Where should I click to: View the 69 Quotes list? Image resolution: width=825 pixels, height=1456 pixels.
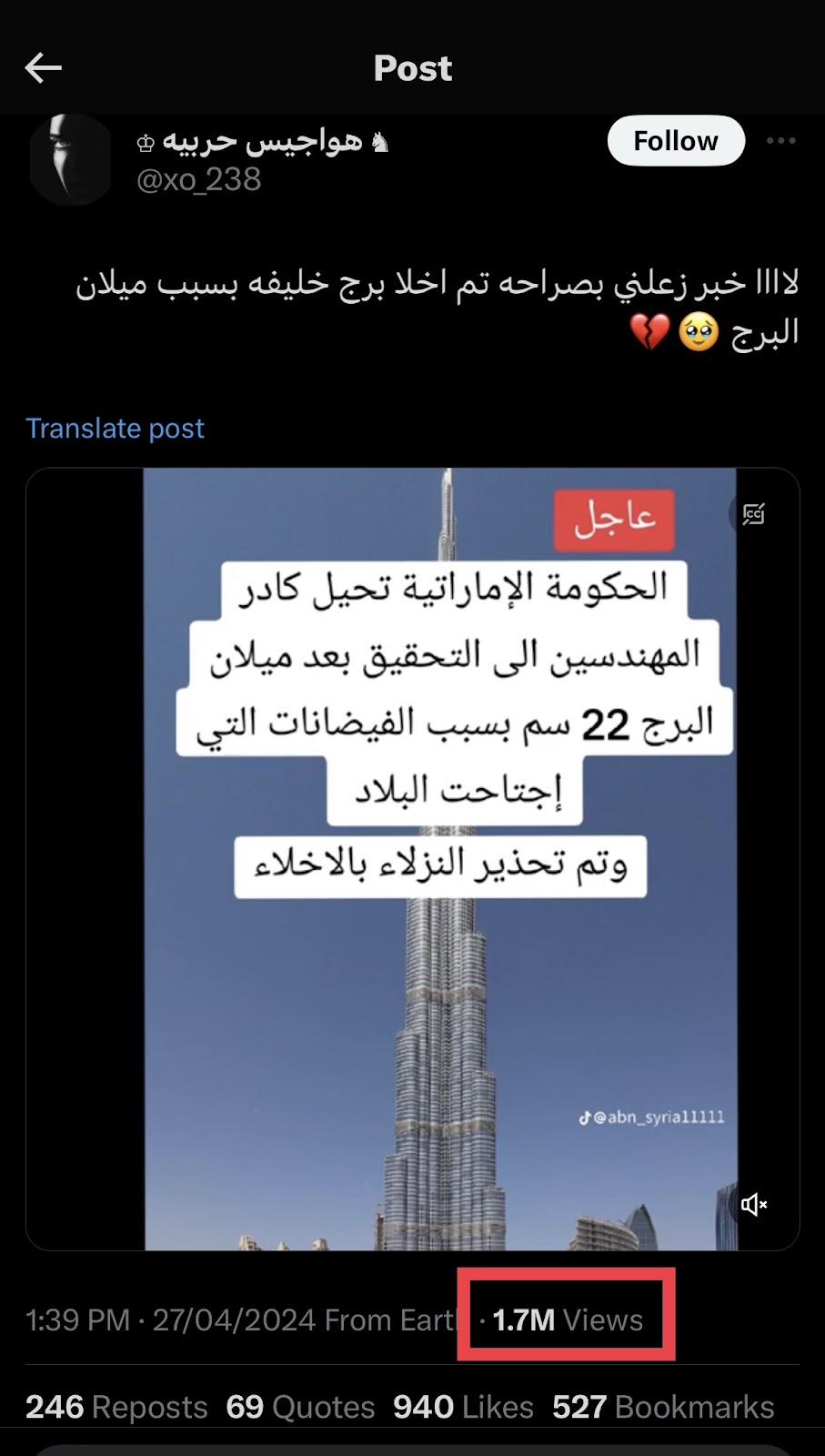coord(300,1407)
